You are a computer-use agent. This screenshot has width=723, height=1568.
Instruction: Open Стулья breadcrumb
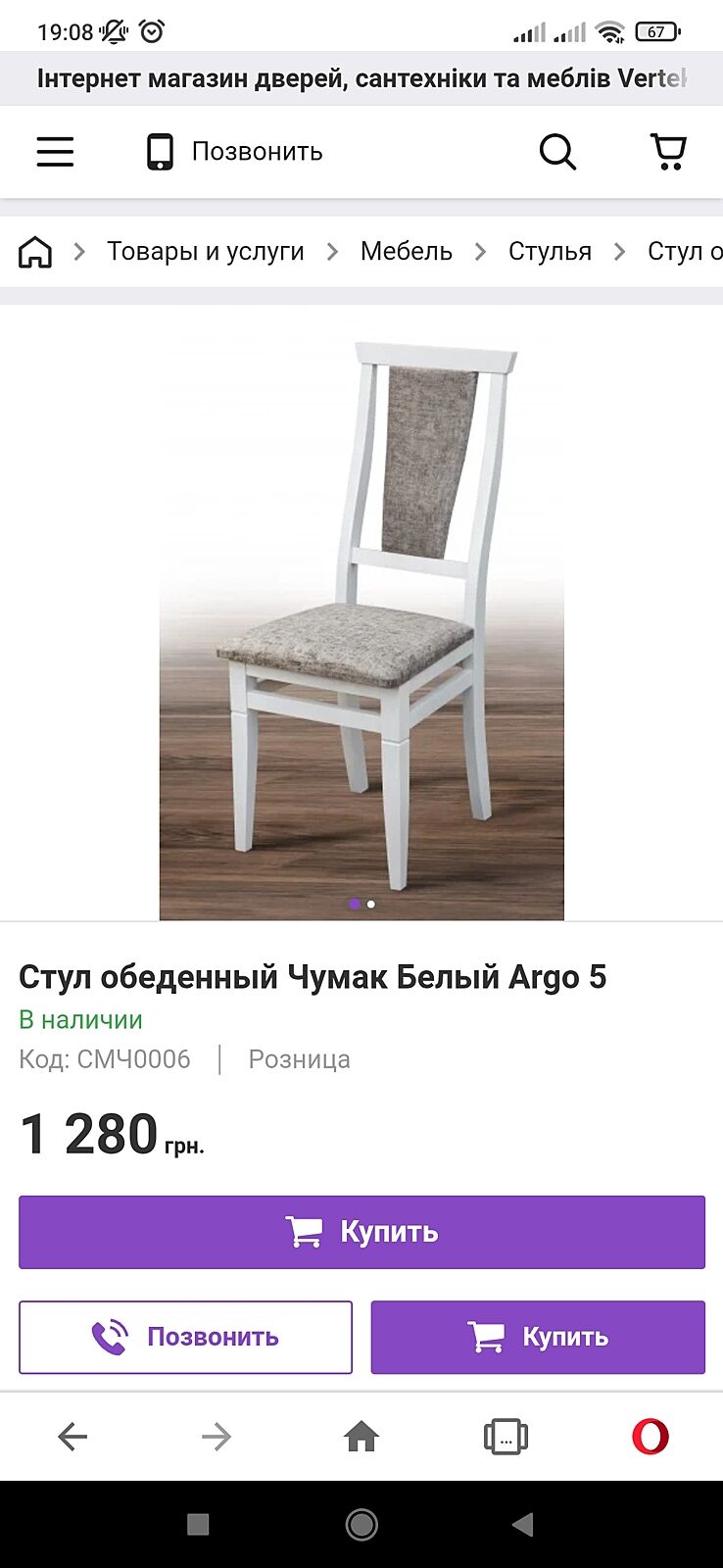(x=550, y=252)
